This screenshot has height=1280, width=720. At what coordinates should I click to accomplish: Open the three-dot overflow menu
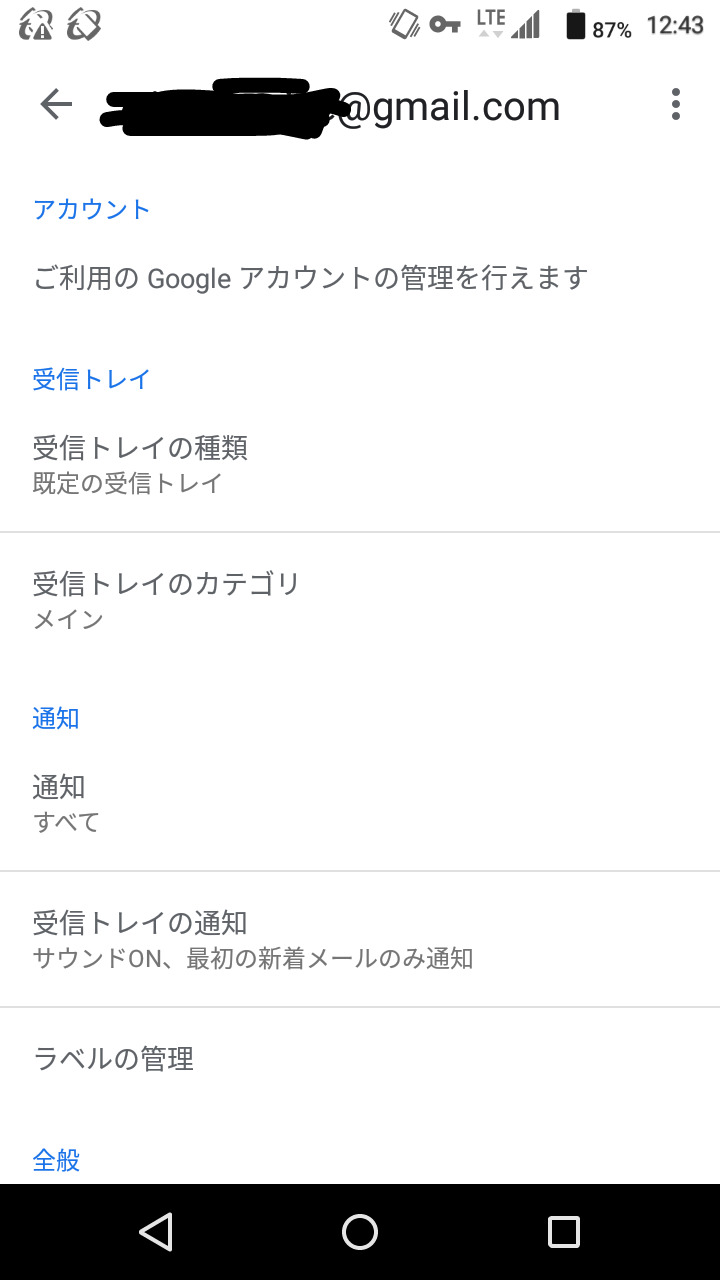click(676, 104)
